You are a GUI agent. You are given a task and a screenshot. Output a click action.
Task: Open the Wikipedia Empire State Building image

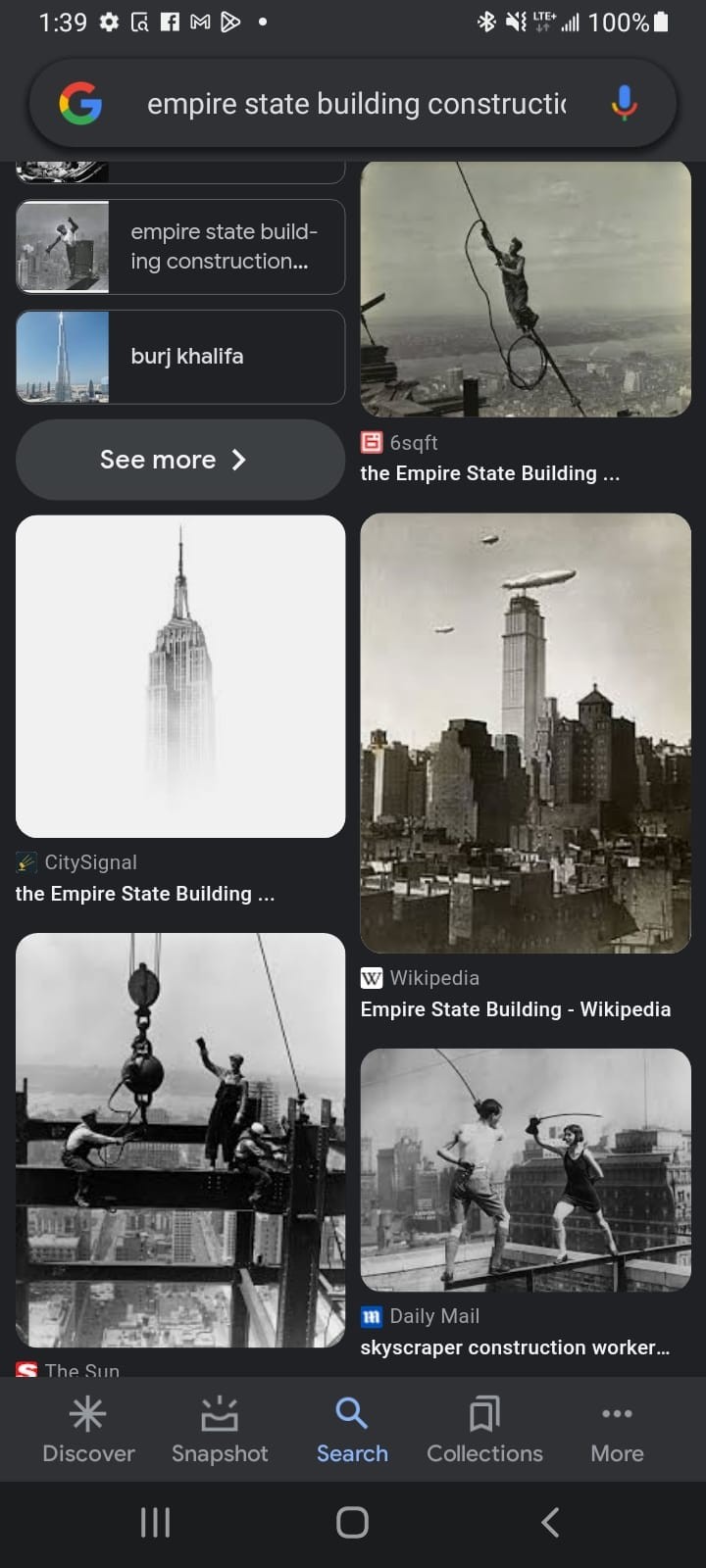(x=526, y=733)
